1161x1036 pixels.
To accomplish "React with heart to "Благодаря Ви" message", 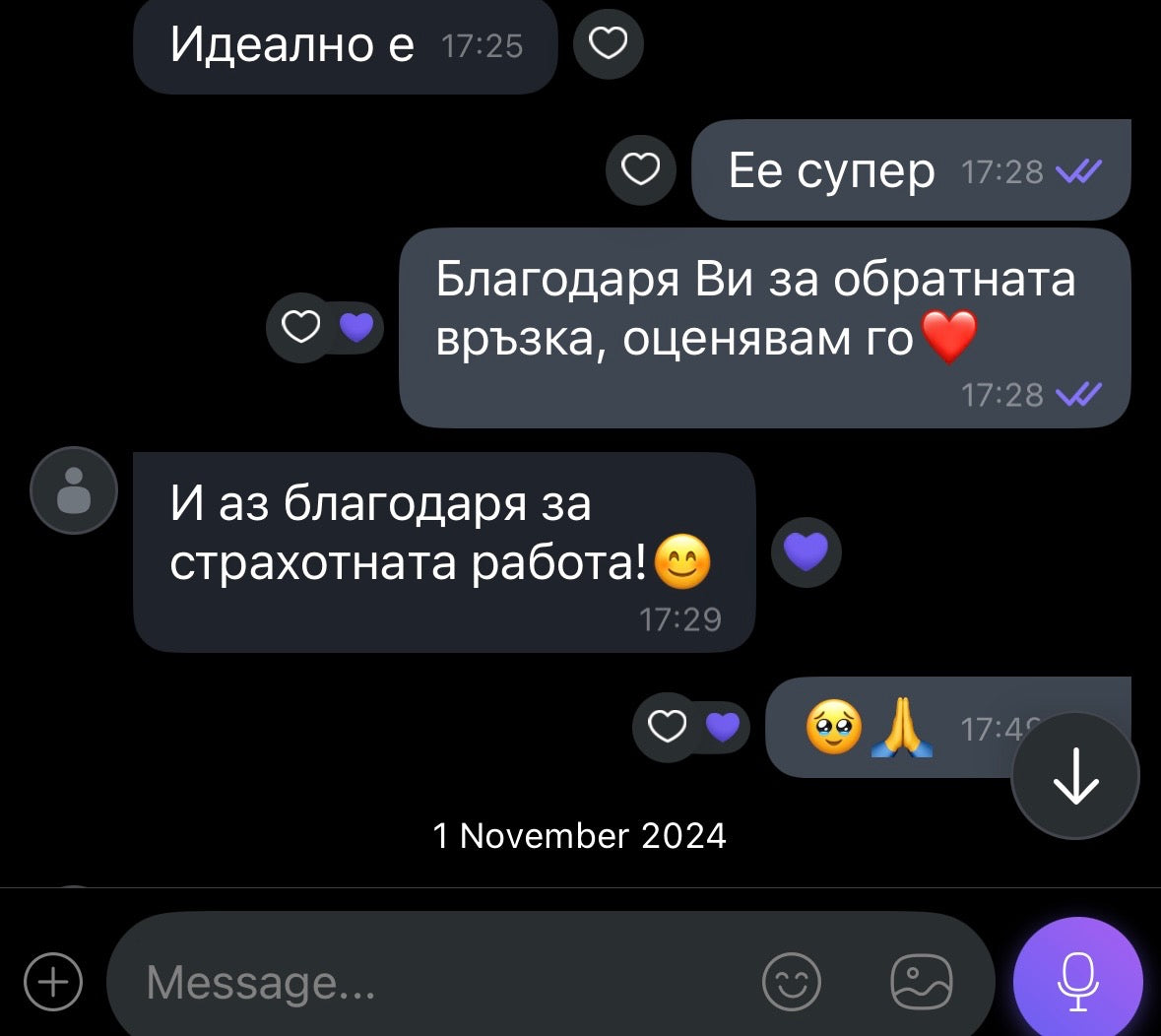I will [301, 327].
